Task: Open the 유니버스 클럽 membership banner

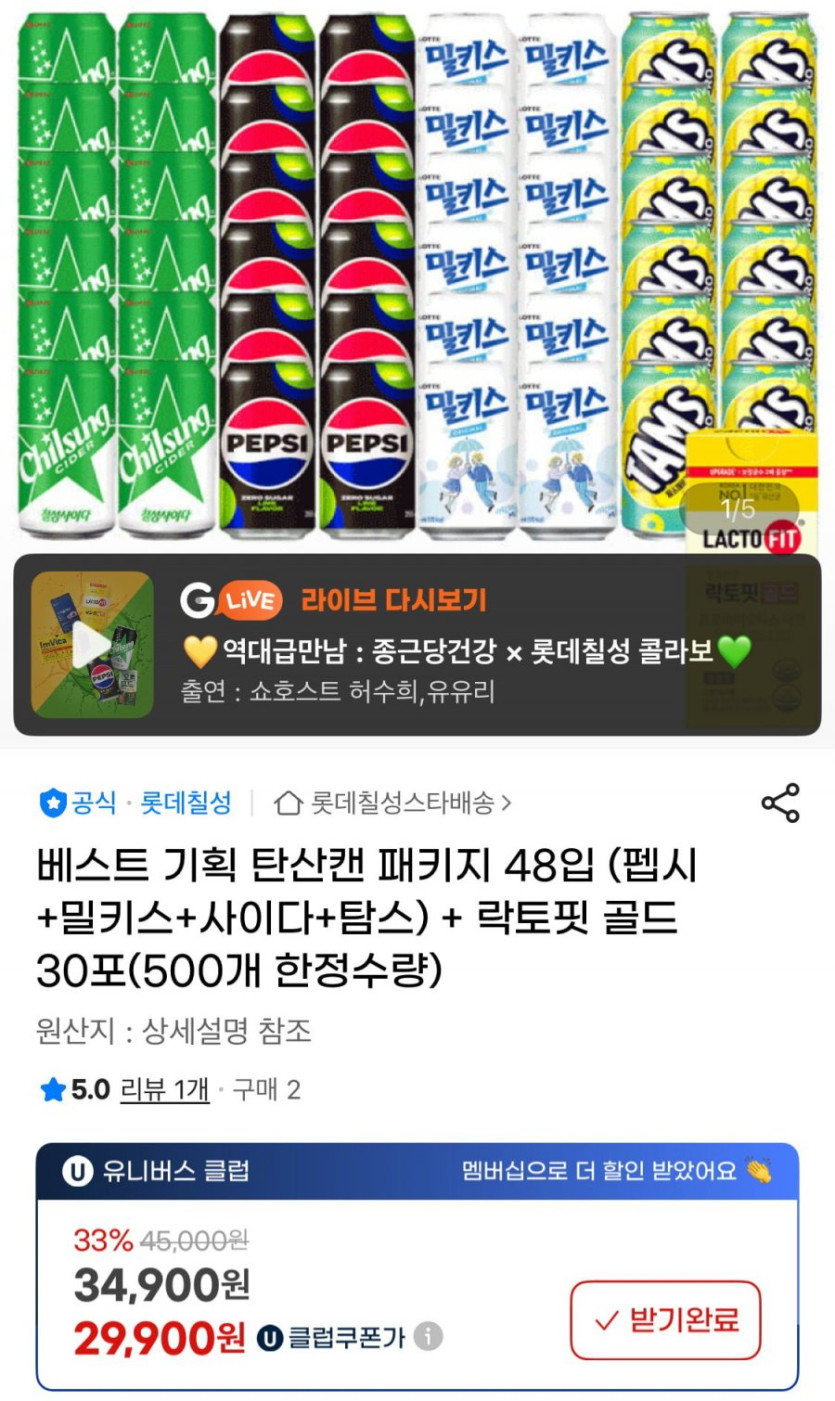Action: (417, 1171)
